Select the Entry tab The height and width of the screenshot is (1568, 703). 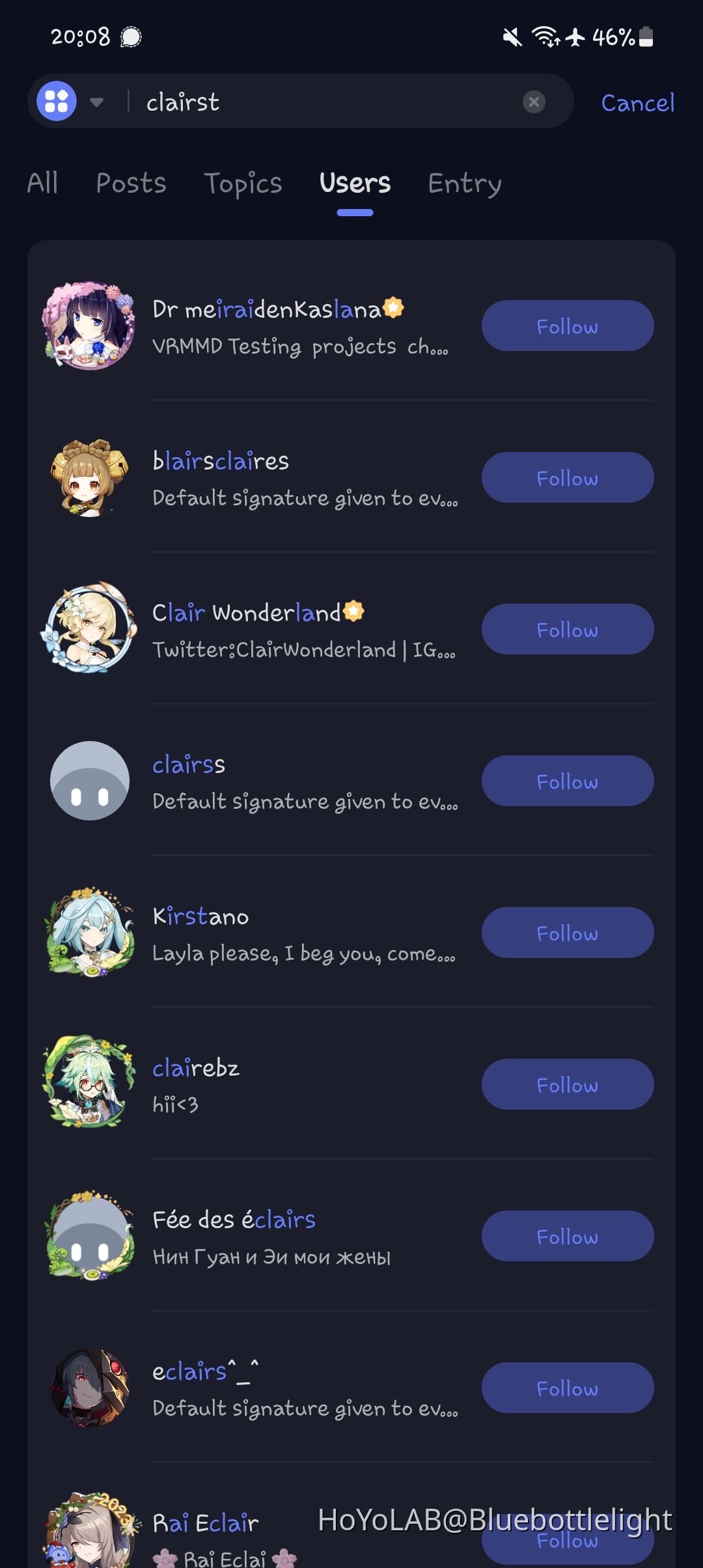(464, 184)
